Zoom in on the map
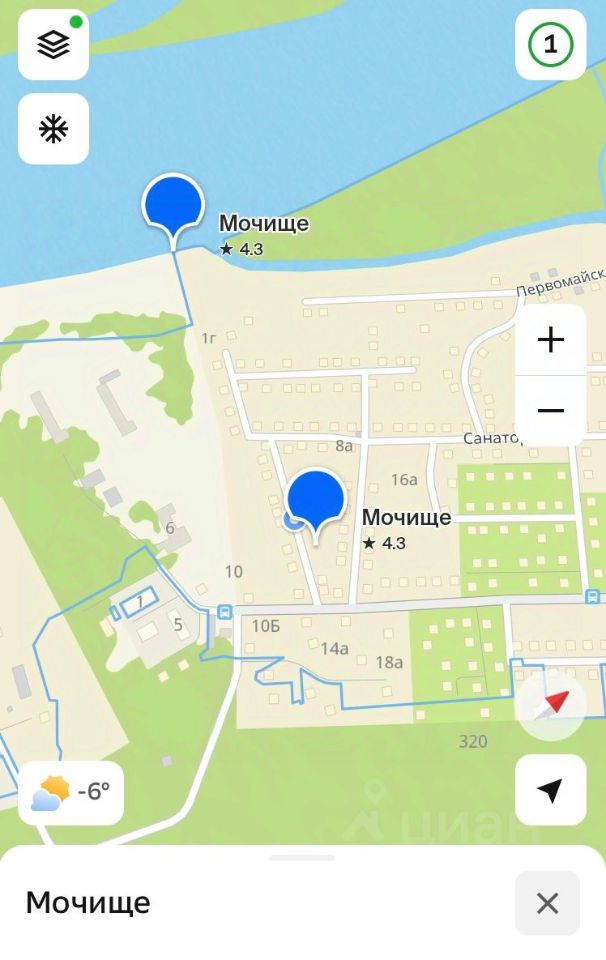 [x=550, y=341]
